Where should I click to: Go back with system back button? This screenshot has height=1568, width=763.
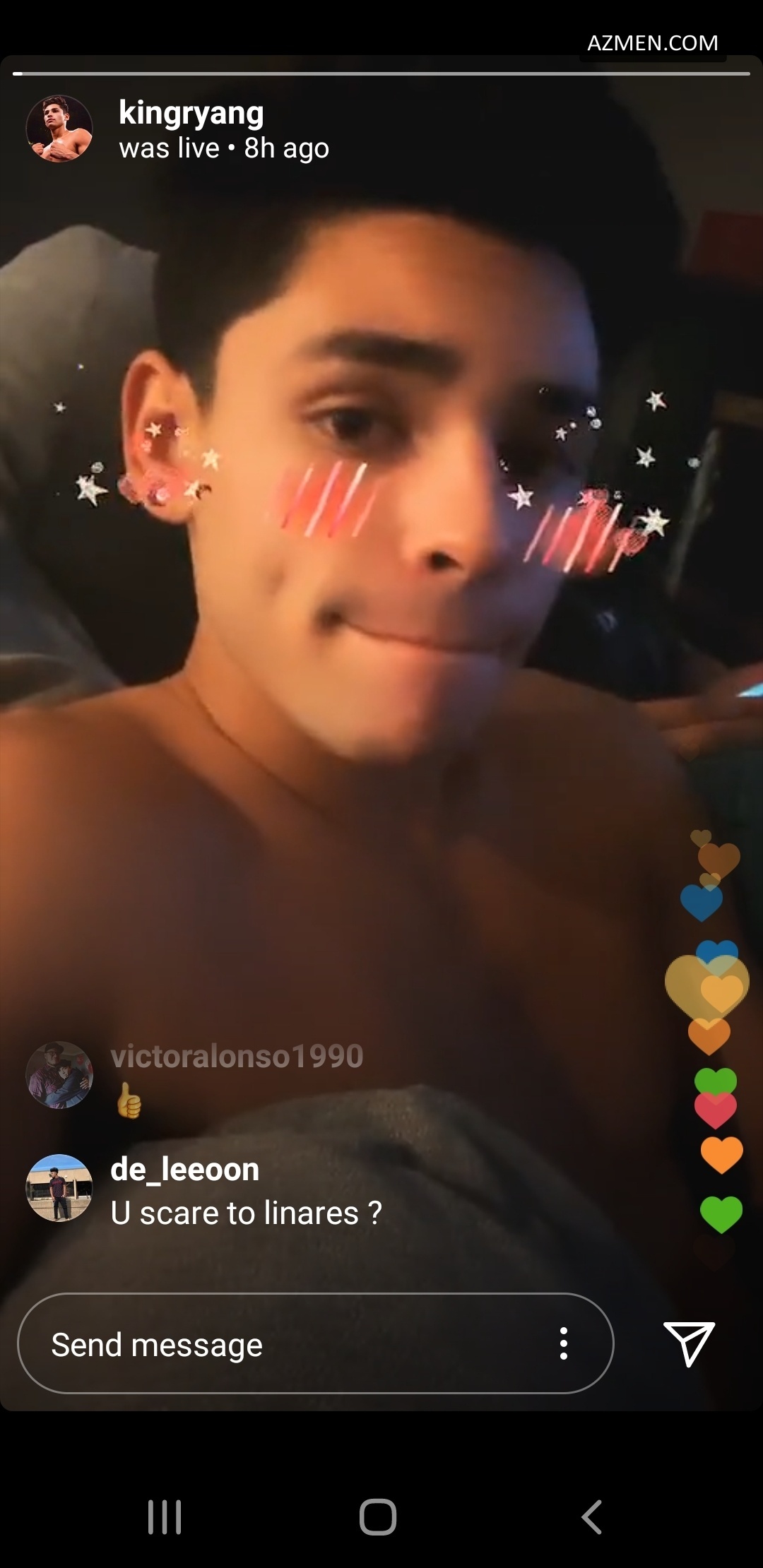coord(592,1516)
